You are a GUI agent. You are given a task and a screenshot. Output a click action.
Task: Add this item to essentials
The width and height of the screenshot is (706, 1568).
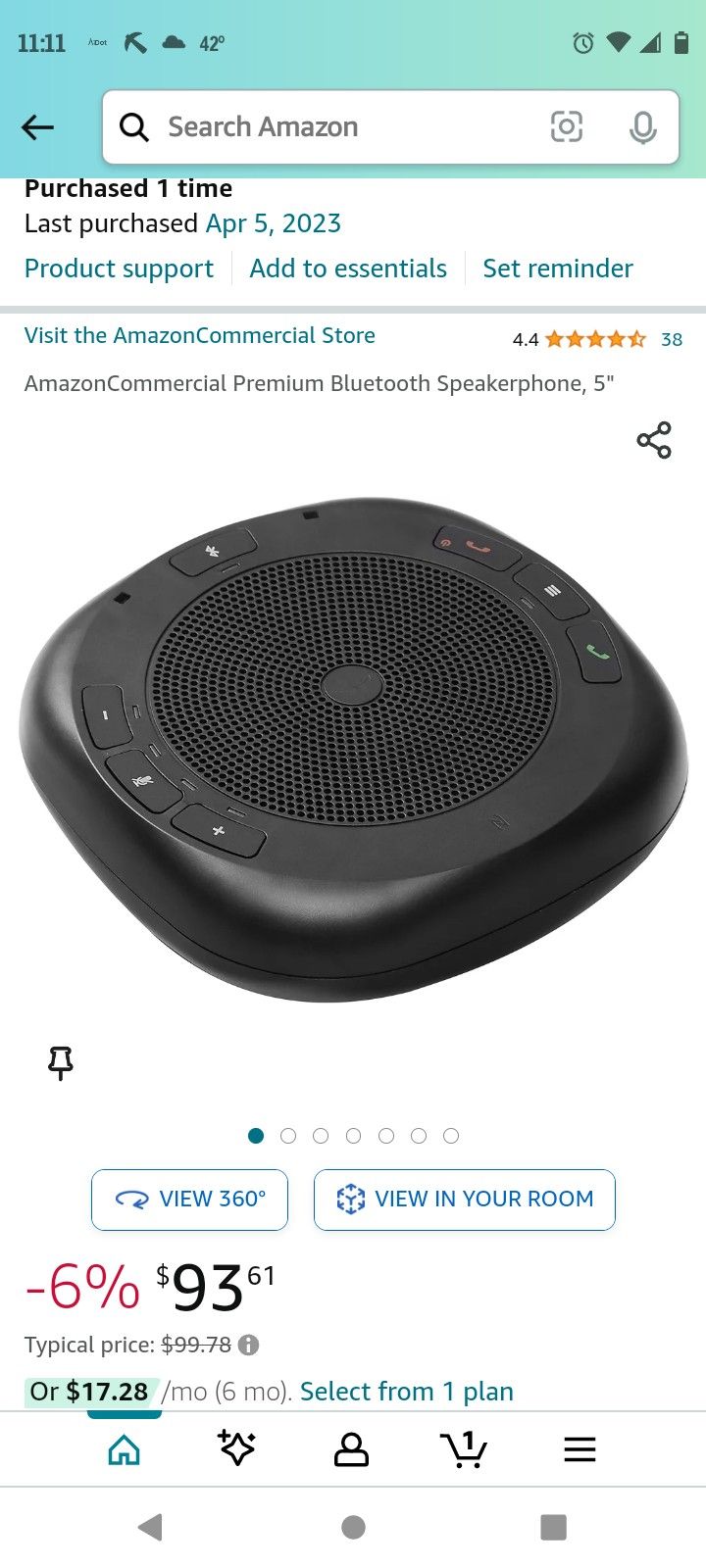[347, 268]
